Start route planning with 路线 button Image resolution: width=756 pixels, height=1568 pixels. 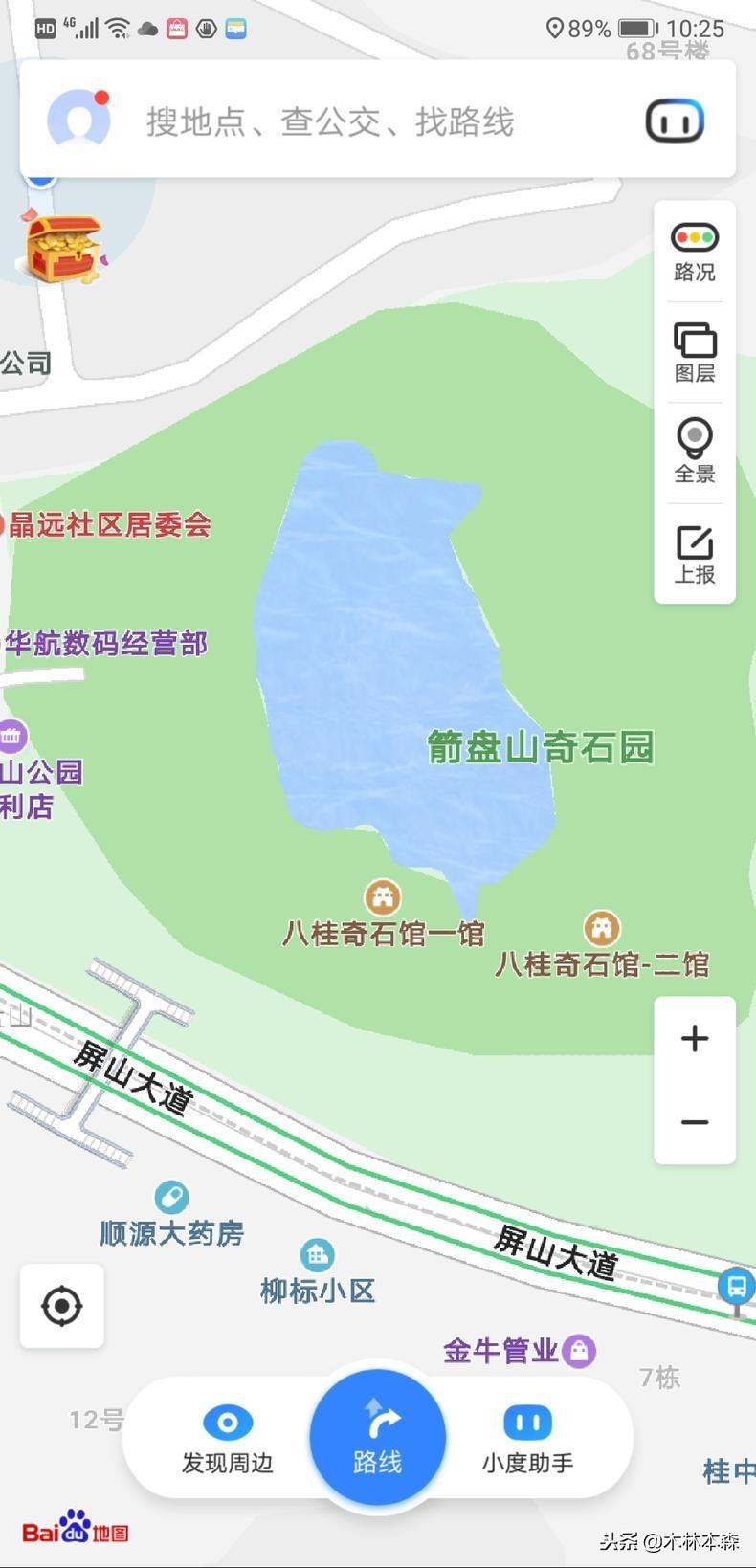pos(377,1437)
